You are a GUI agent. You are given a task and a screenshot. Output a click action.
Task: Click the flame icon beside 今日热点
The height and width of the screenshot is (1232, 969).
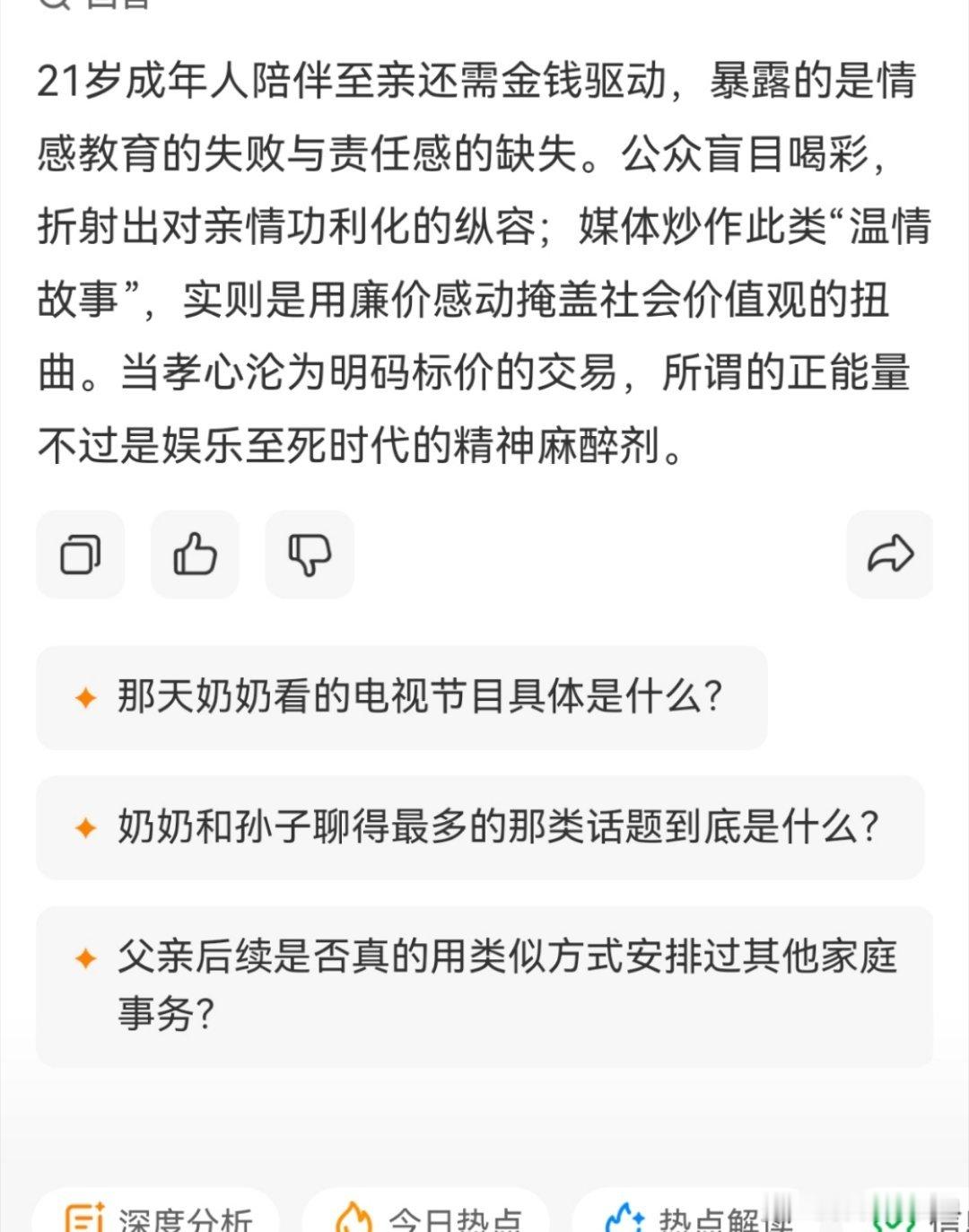point(354,1216)
